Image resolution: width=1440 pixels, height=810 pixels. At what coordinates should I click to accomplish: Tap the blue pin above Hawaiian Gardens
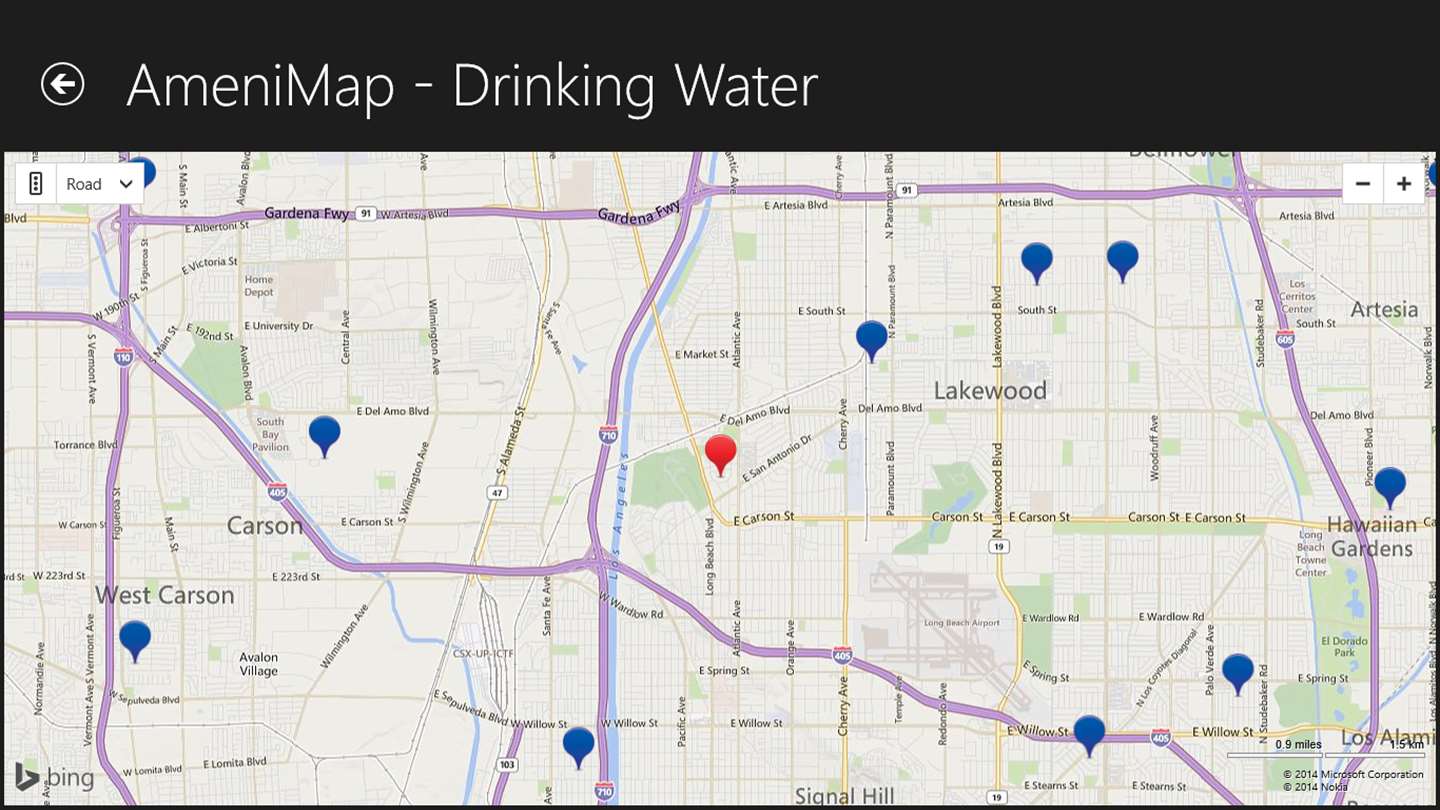1389,485
